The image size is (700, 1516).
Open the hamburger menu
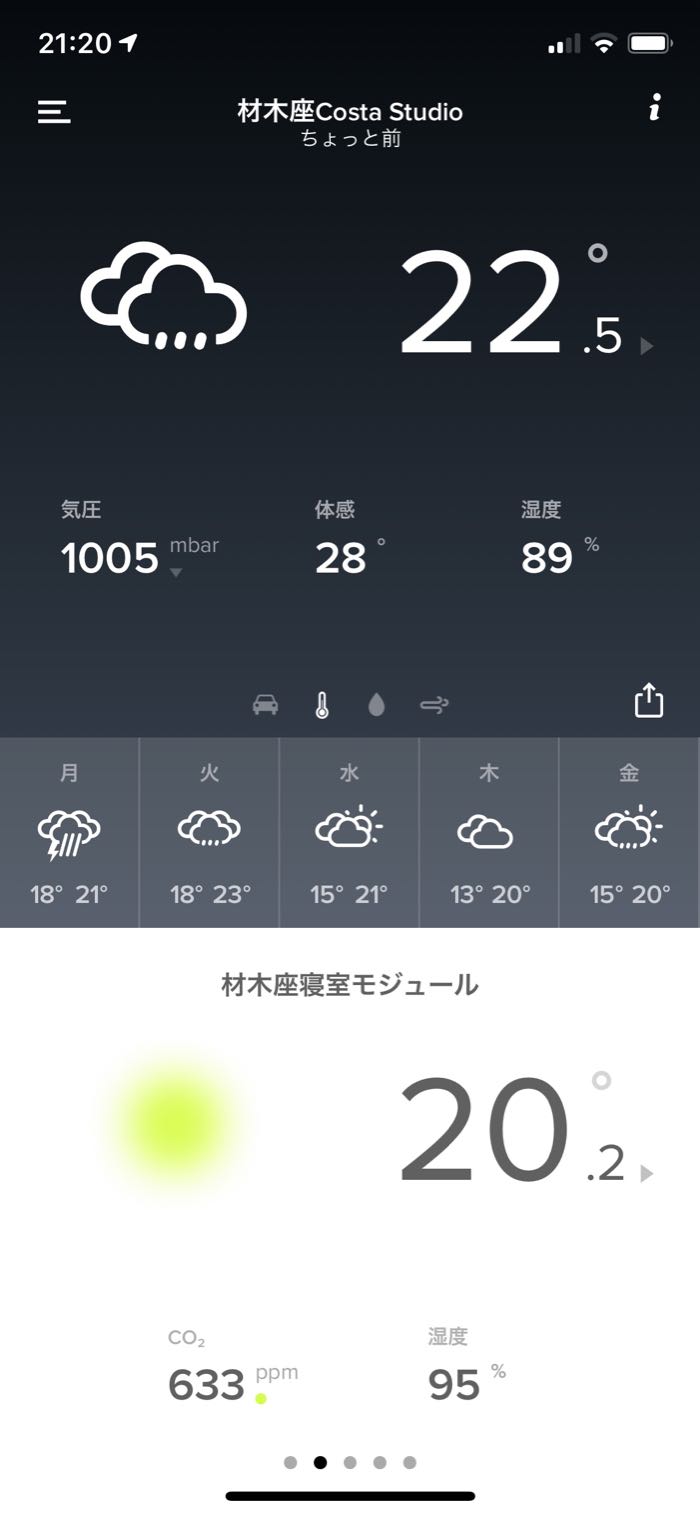(x=54, y=111)
